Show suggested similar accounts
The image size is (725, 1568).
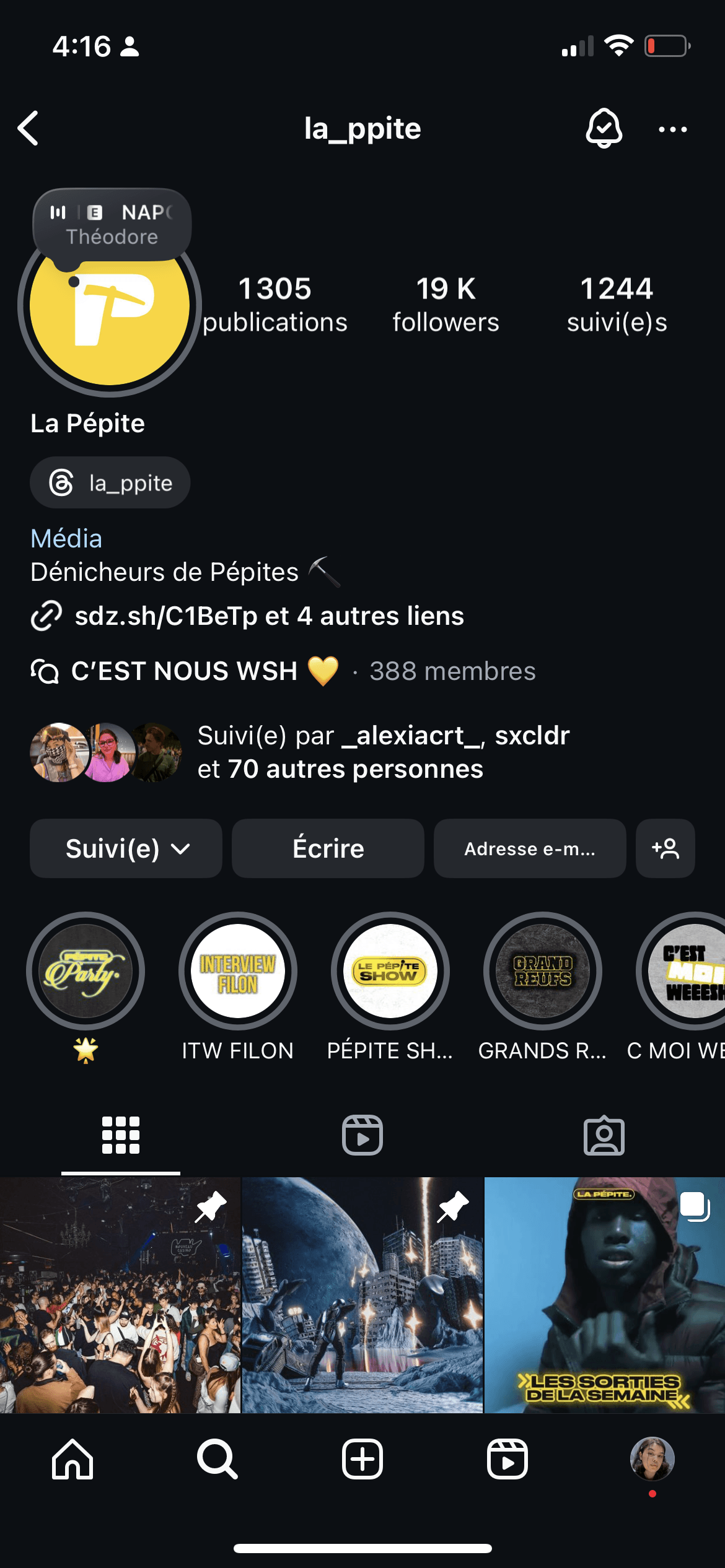point(665,848)
